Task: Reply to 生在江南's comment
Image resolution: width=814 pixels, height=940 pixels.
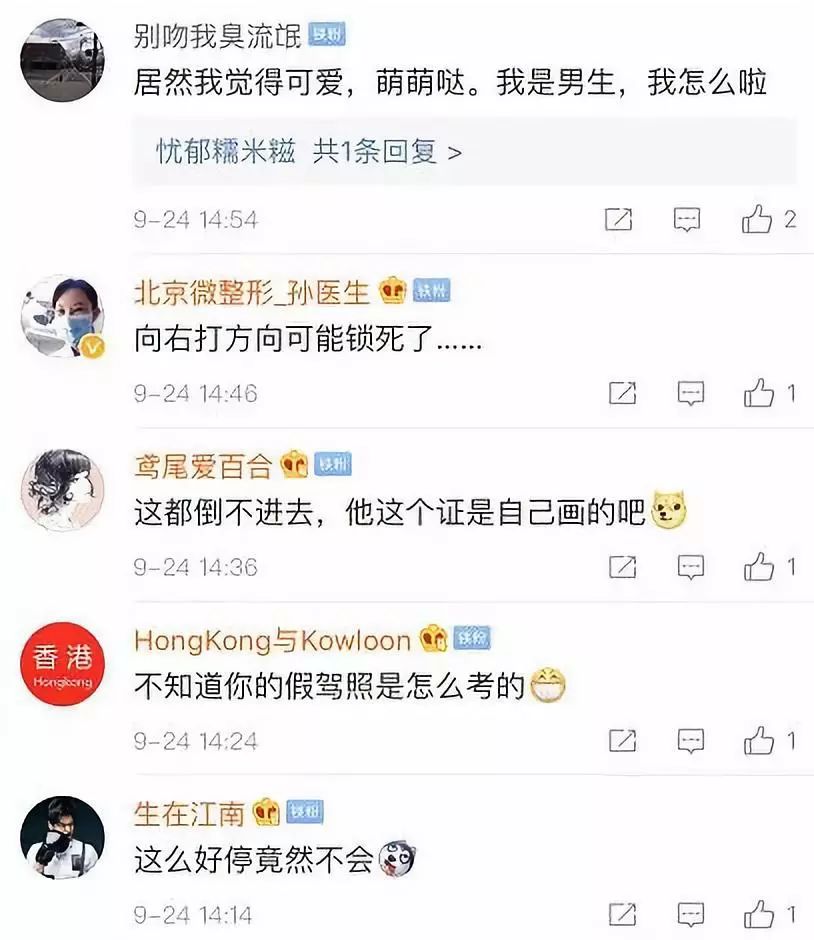Action: [x=690, y=914]
